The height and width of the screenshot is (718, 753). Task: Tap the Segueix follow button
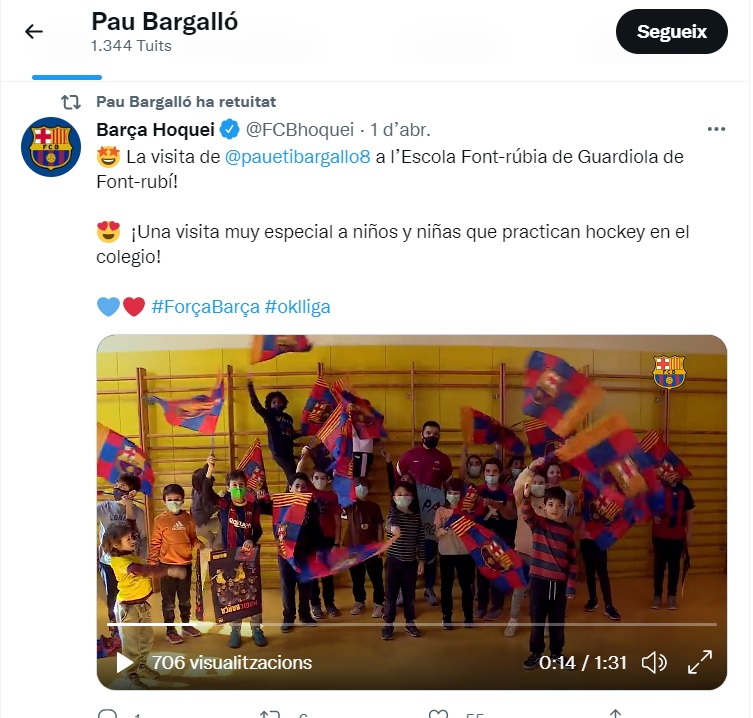671,32
